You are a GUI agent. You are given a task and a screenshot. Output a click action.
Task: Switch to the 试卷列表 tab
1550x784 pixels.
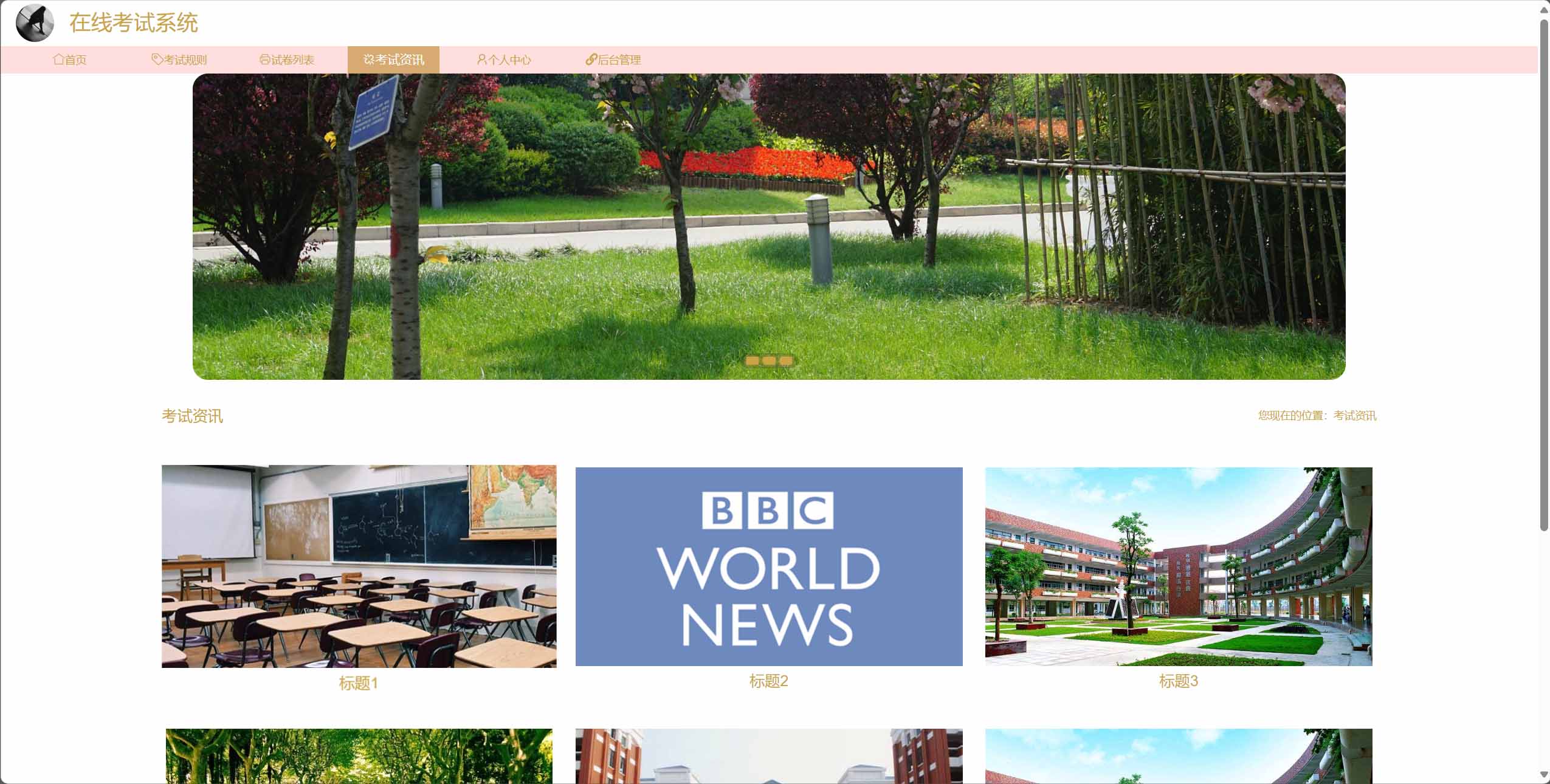pyautogui.click(x=286, y=60)
